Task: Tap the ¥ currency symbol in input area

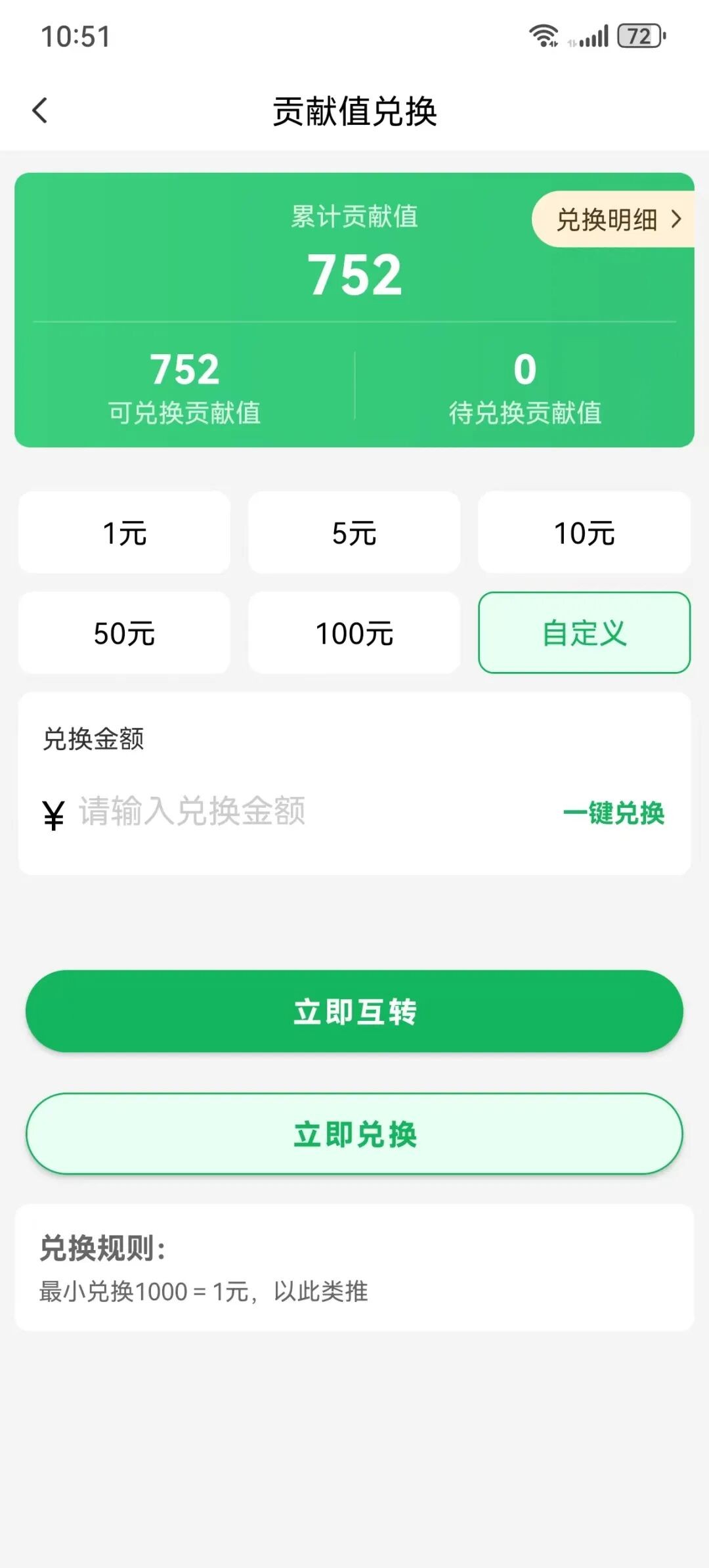Action: point(53,813)
